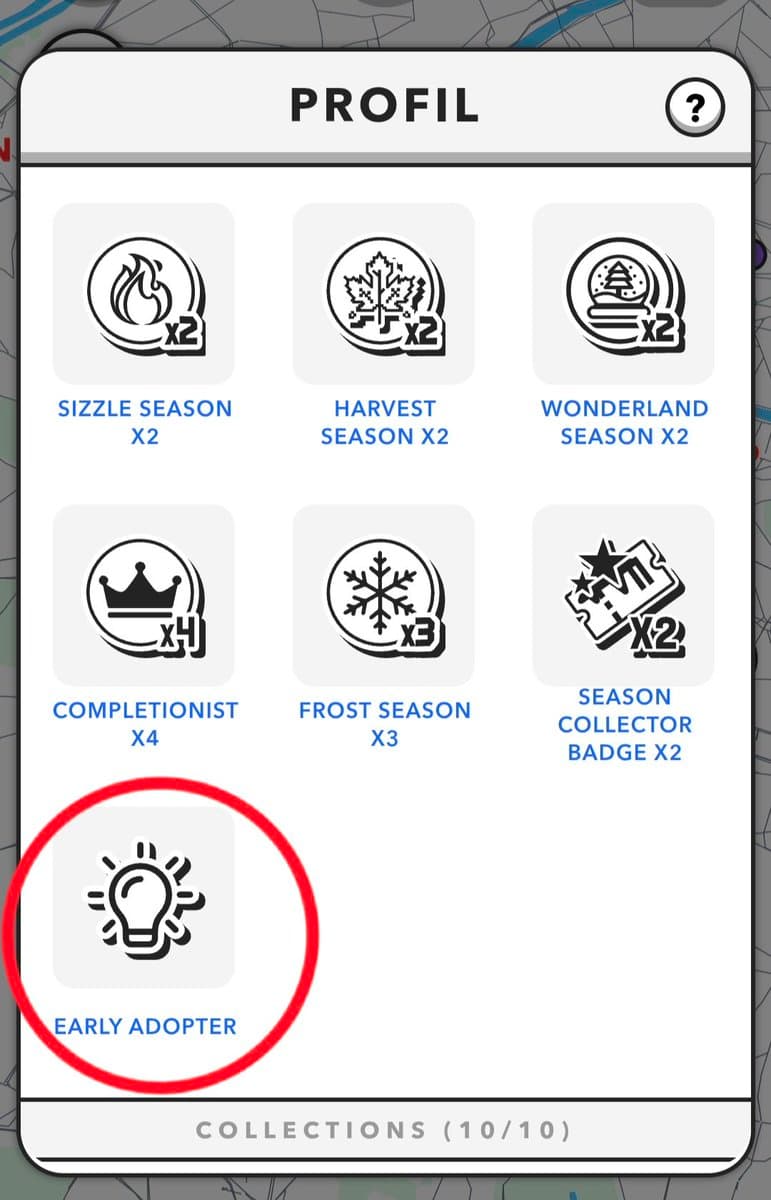The image size is (771, 1200).
Task: Click the HARVEST SEASON X2 caption
Action: tap(385, 422)
